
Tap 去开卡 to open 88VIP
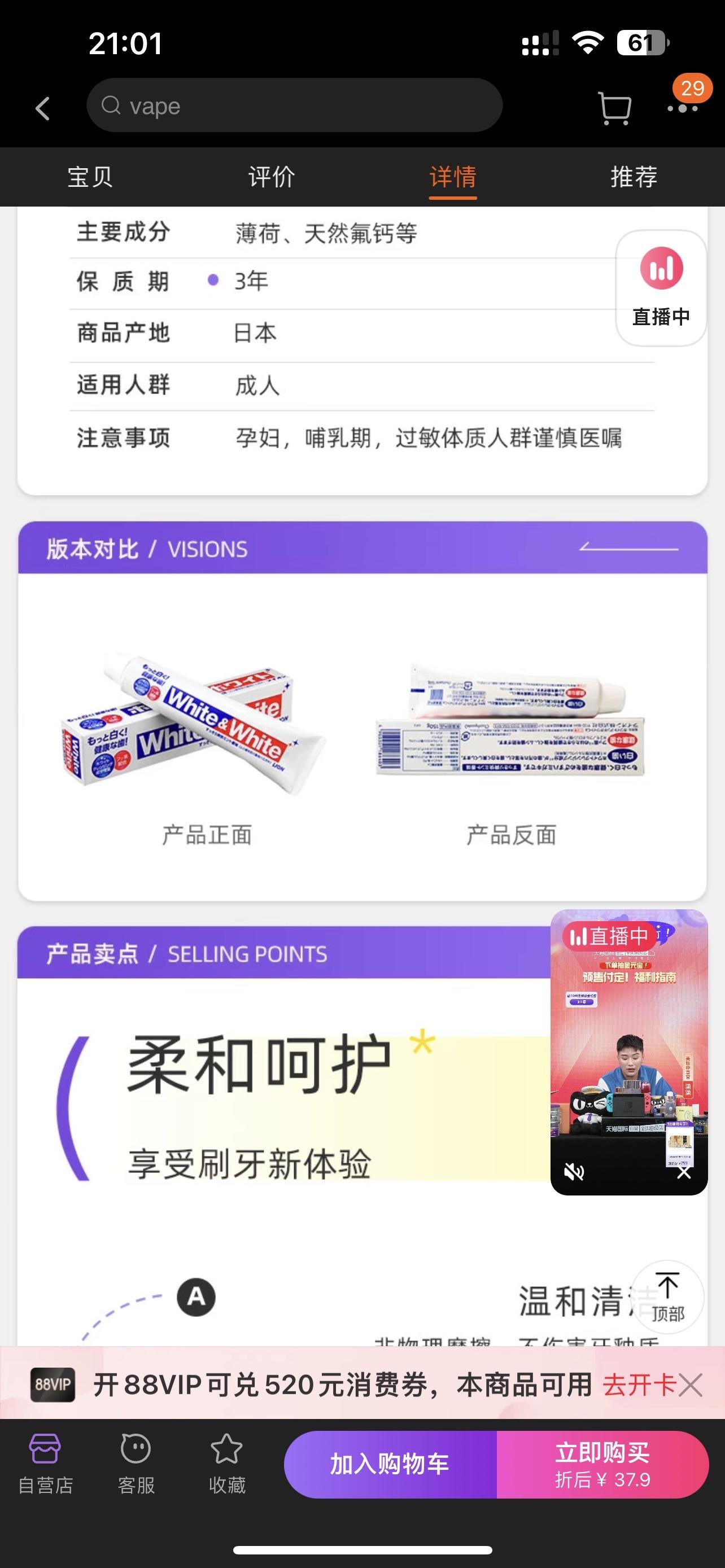[x=639, y=1385]
